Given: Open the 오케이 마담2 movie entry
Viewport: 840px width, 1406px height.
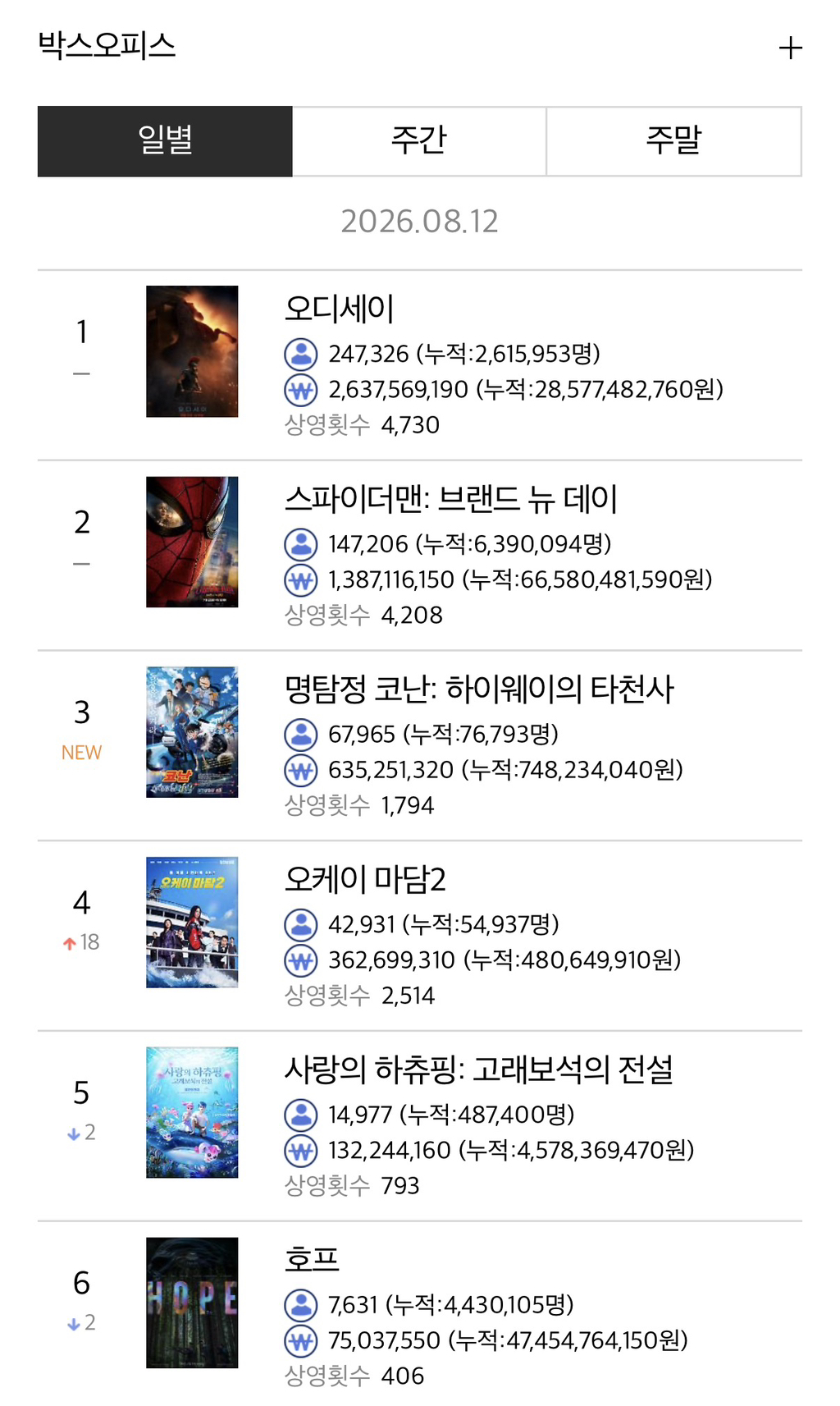Looking at the screenshot, I should (x=420, y=937).
